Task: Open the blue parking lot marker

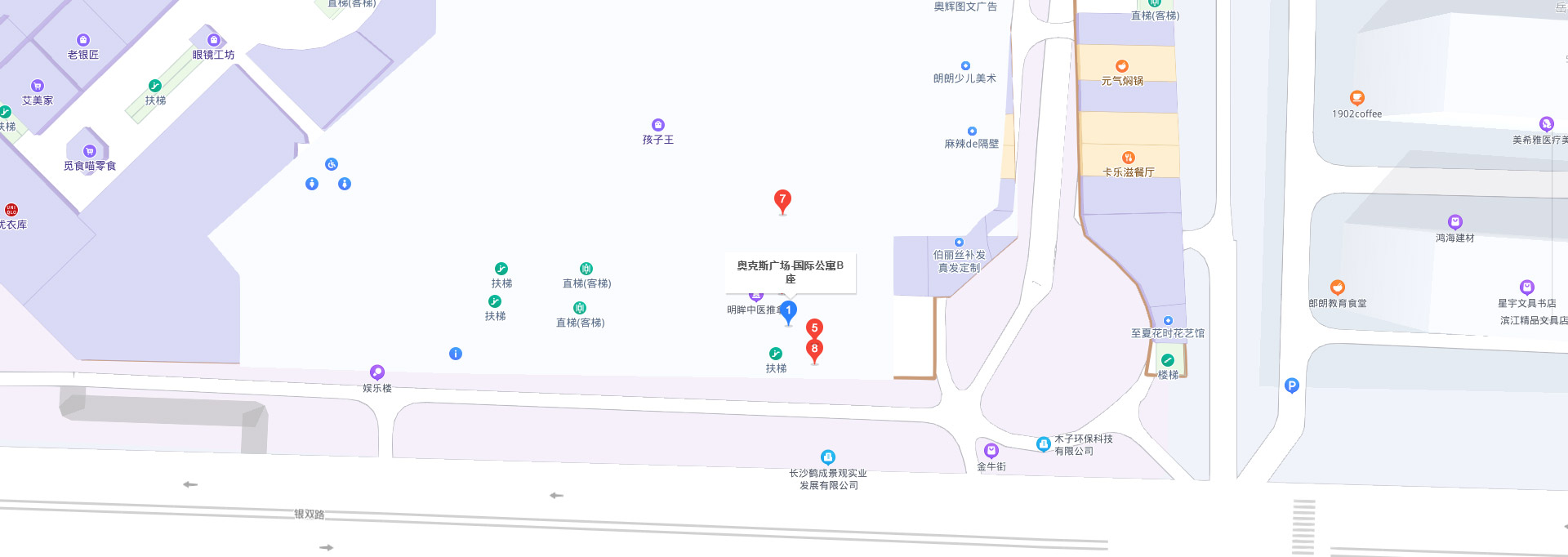Action: [x=1292, y=385]
